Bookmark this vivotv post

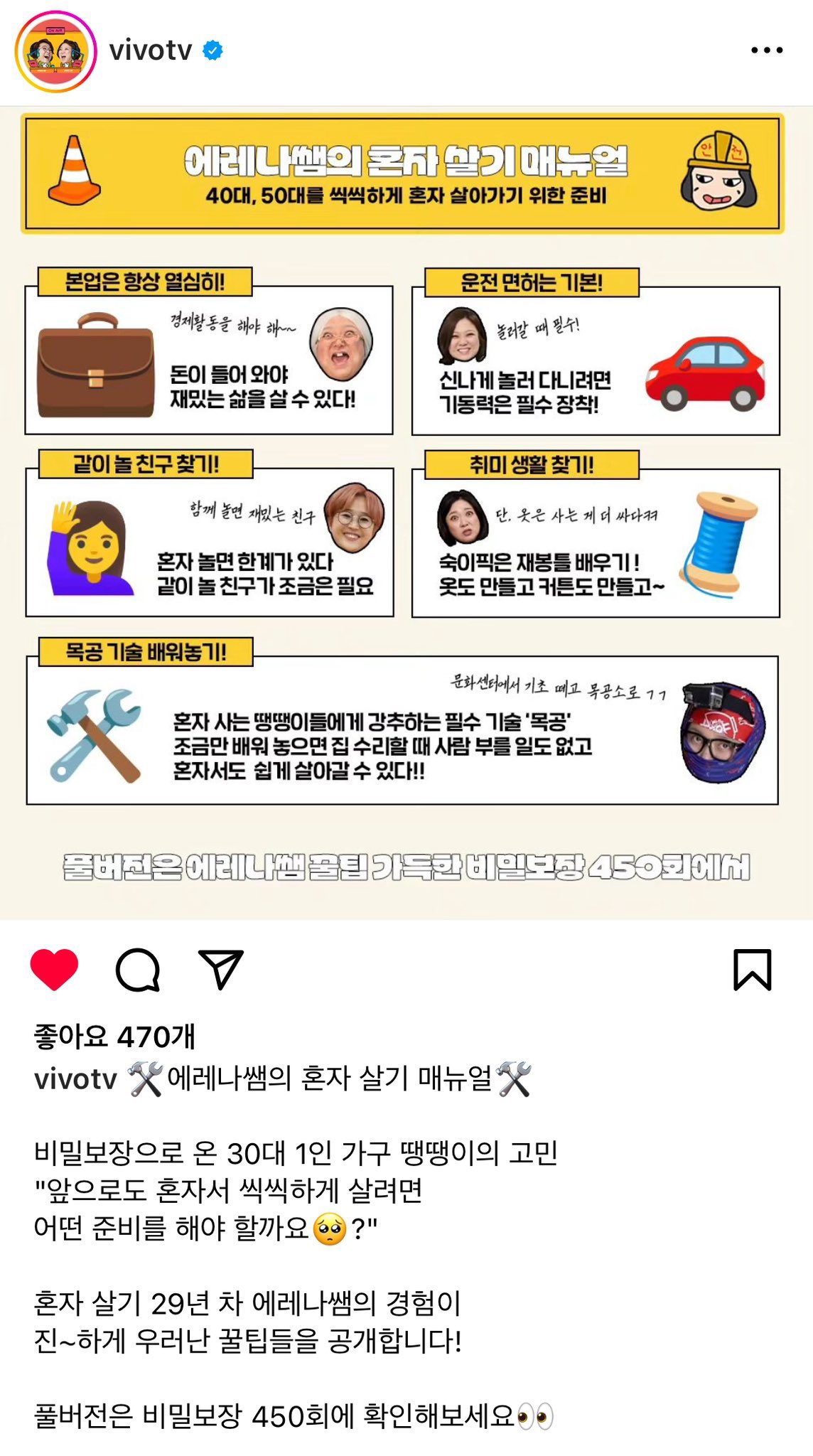[752, 969]
